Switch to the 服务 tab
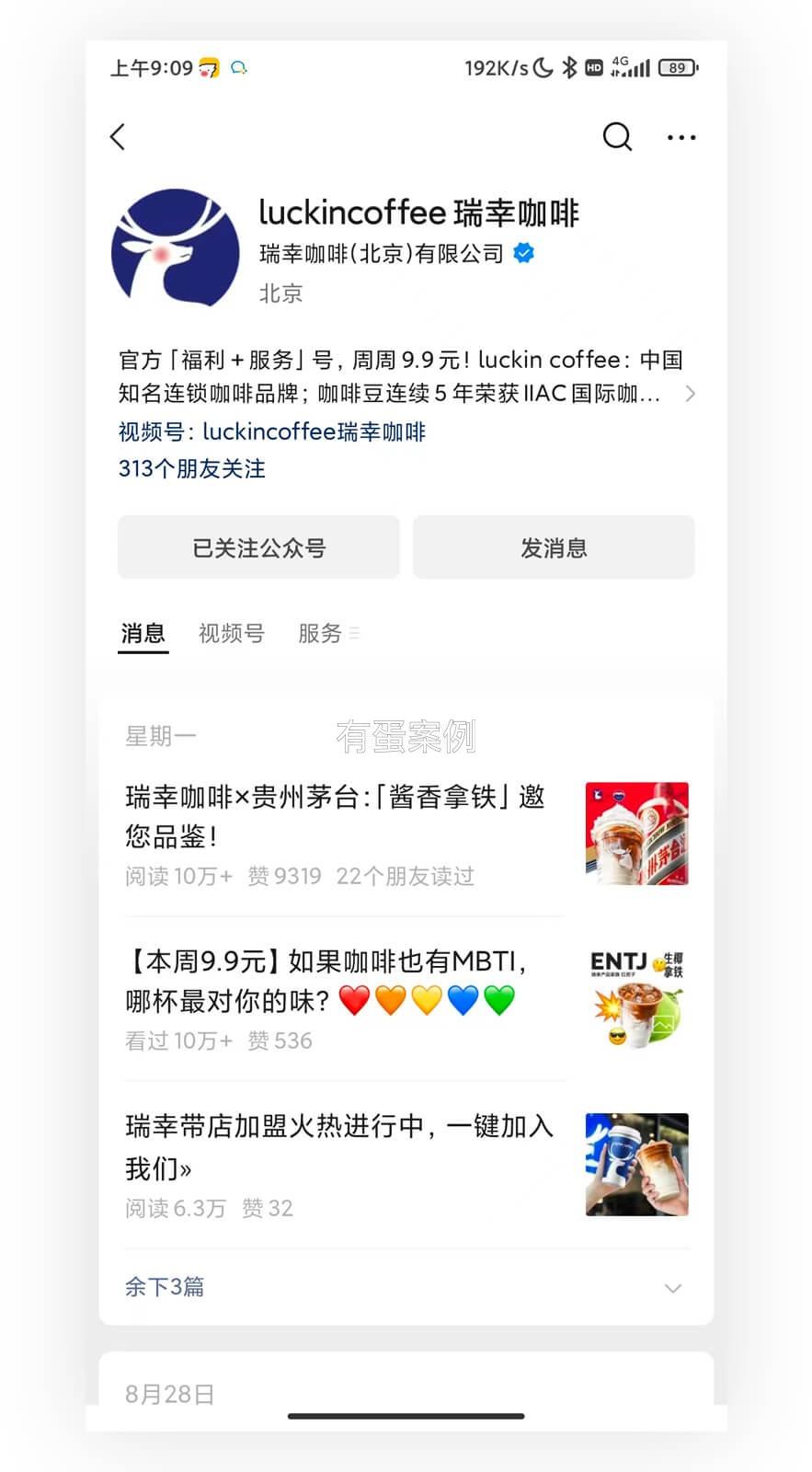The image size is (812, 1472). click(x=320, y=633)
